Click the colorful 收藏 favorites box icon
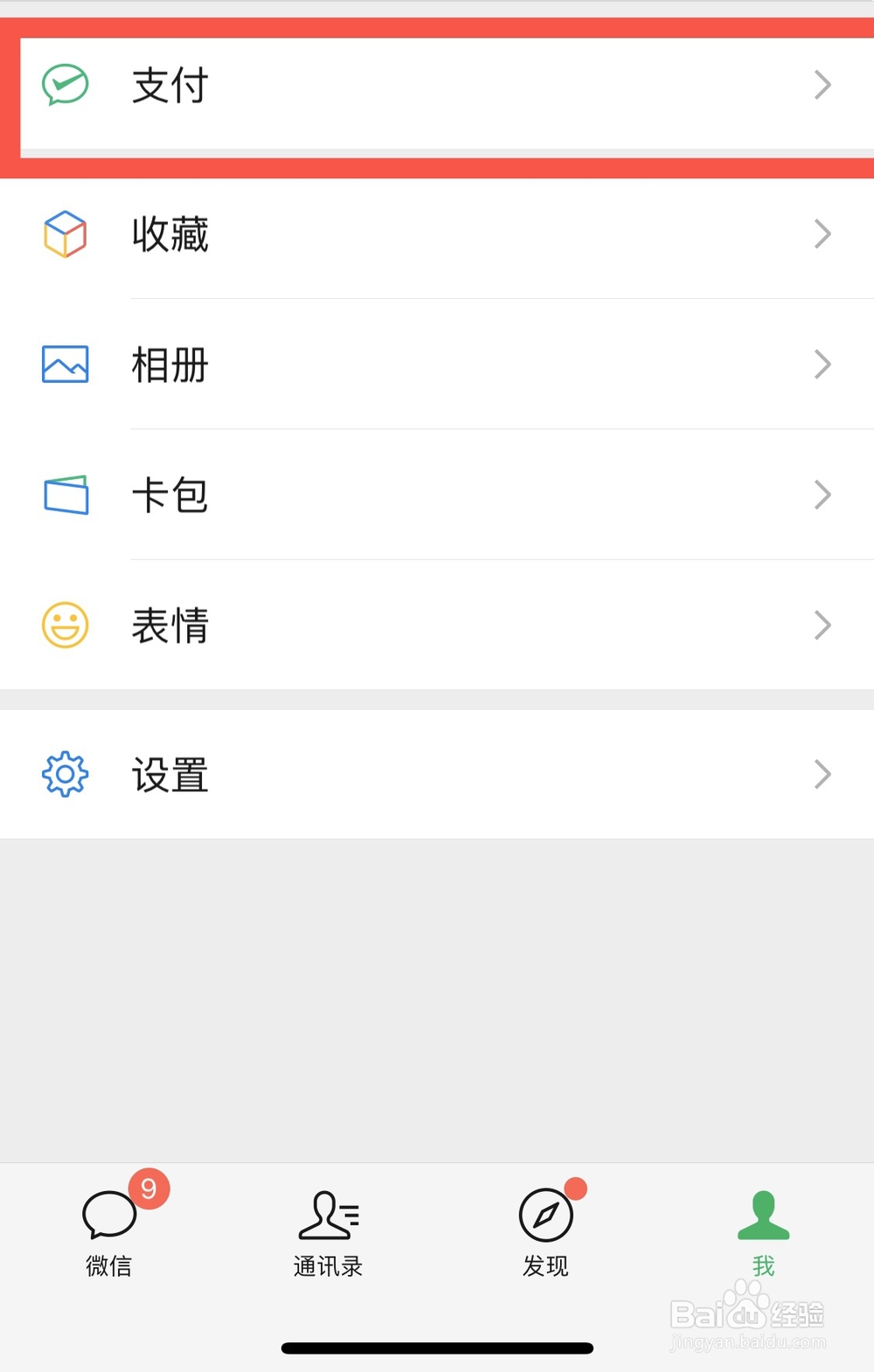874x1372 pixels. [x=64, y=233]
